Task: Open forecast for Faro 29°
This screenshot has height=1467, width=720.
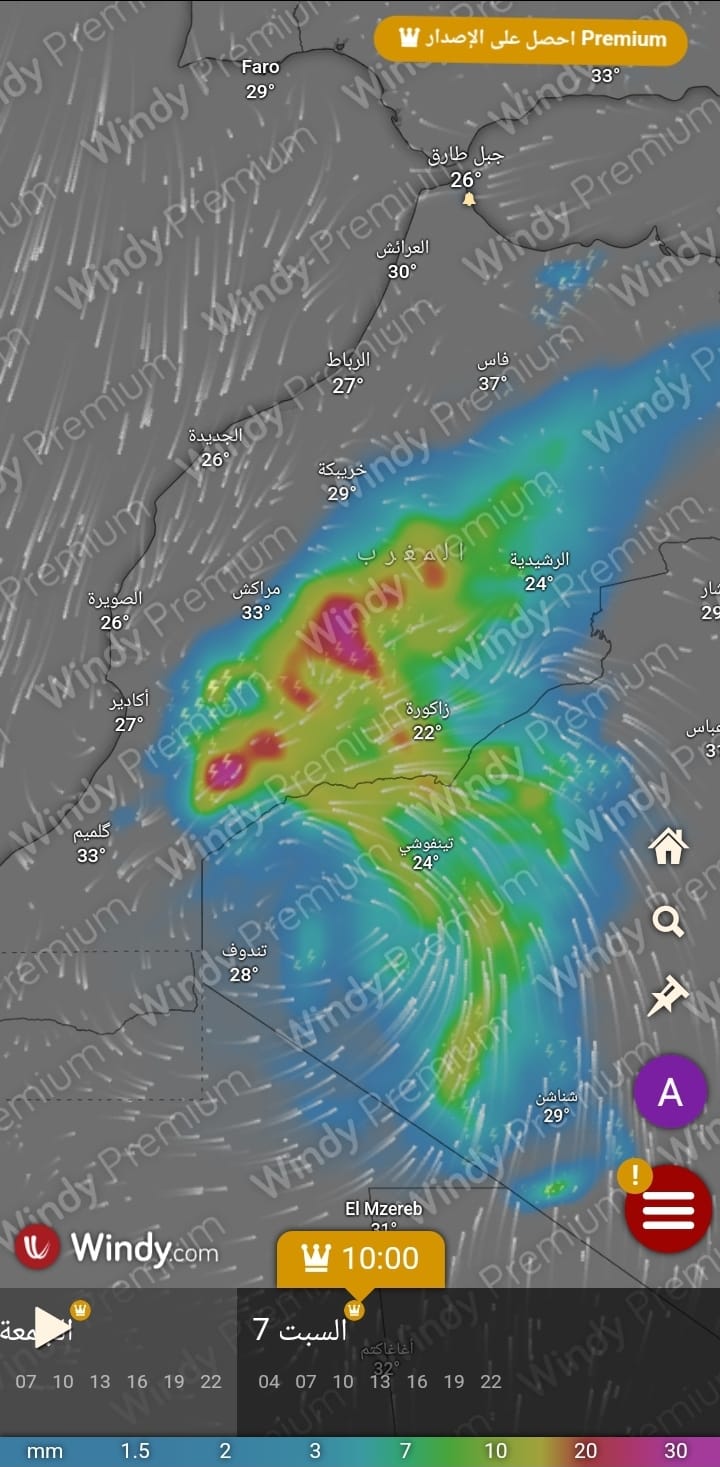Action: [260, 79]
